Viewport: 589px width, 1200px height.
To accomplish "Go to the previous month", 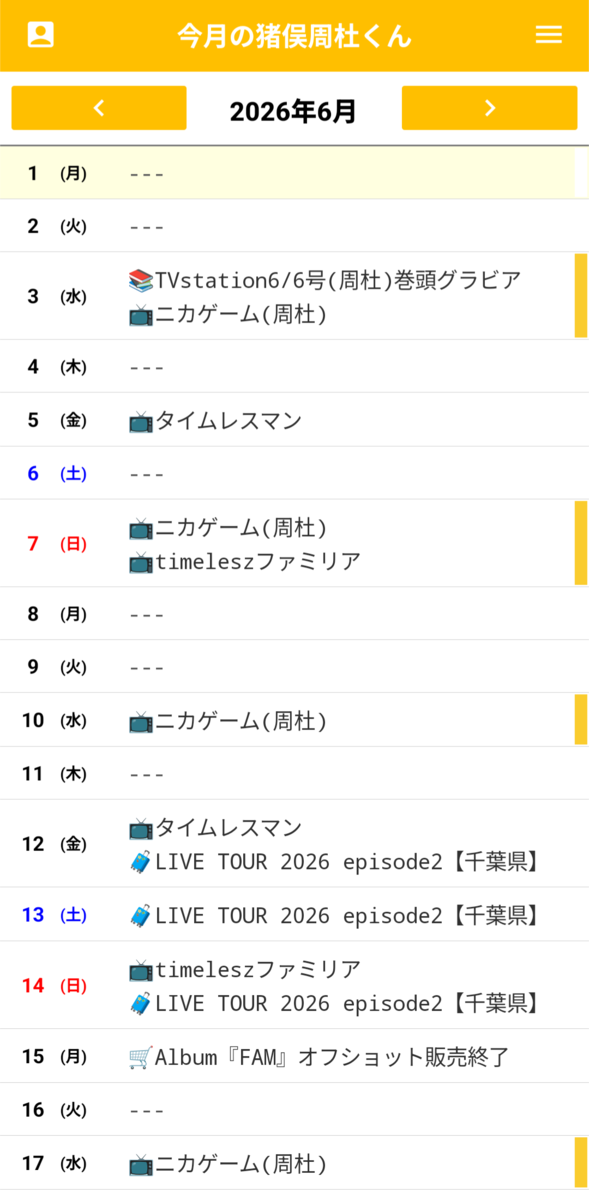I will 99,108.
